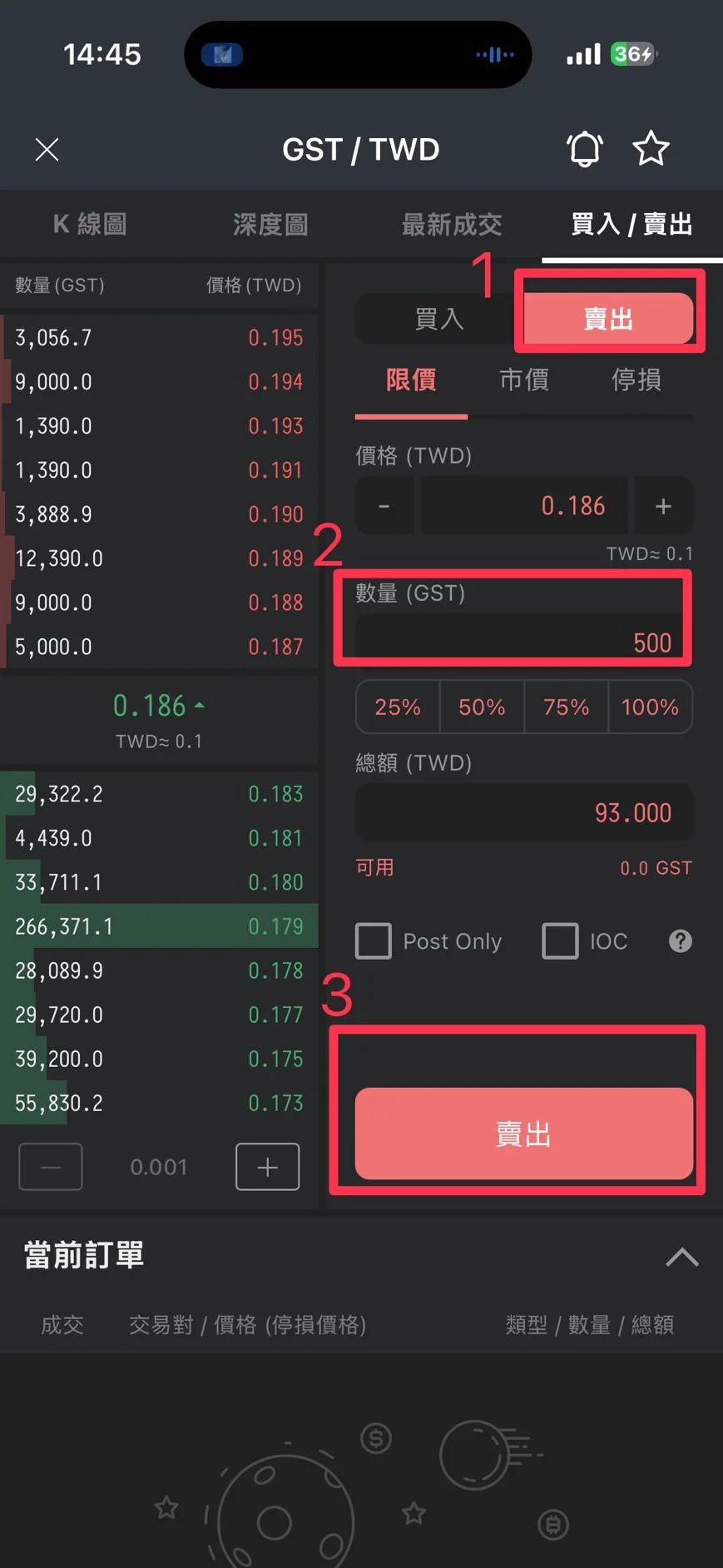Image resolution: width=723 pixels, height=1568 pixels.
Task: Switch to the K 線圖 tab
Action: point(88,224)
